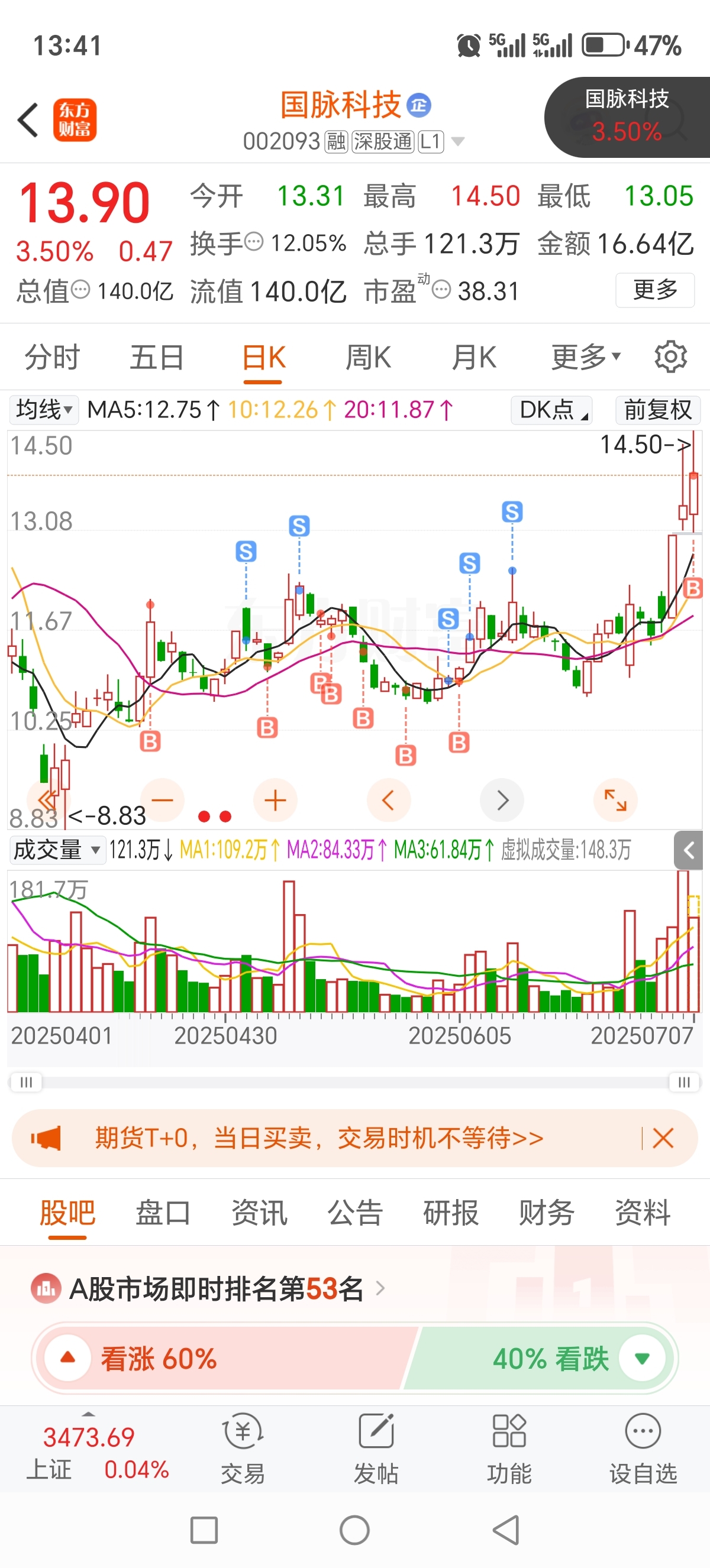
Task: Switch to the 五日 chart tab
Action: [157, 357]
